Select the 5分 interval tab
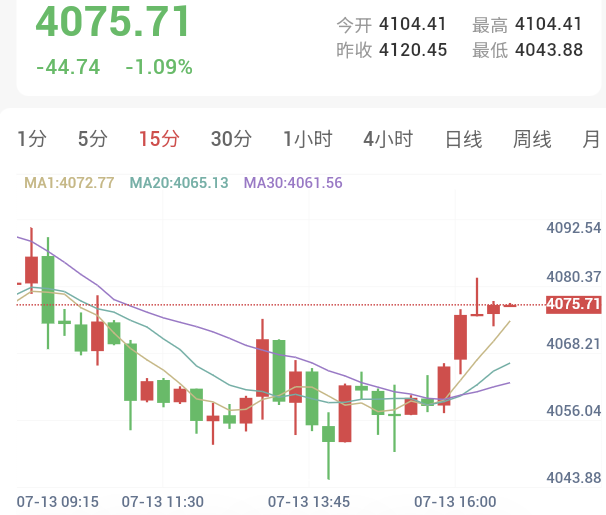 click(x=93, y=139)
